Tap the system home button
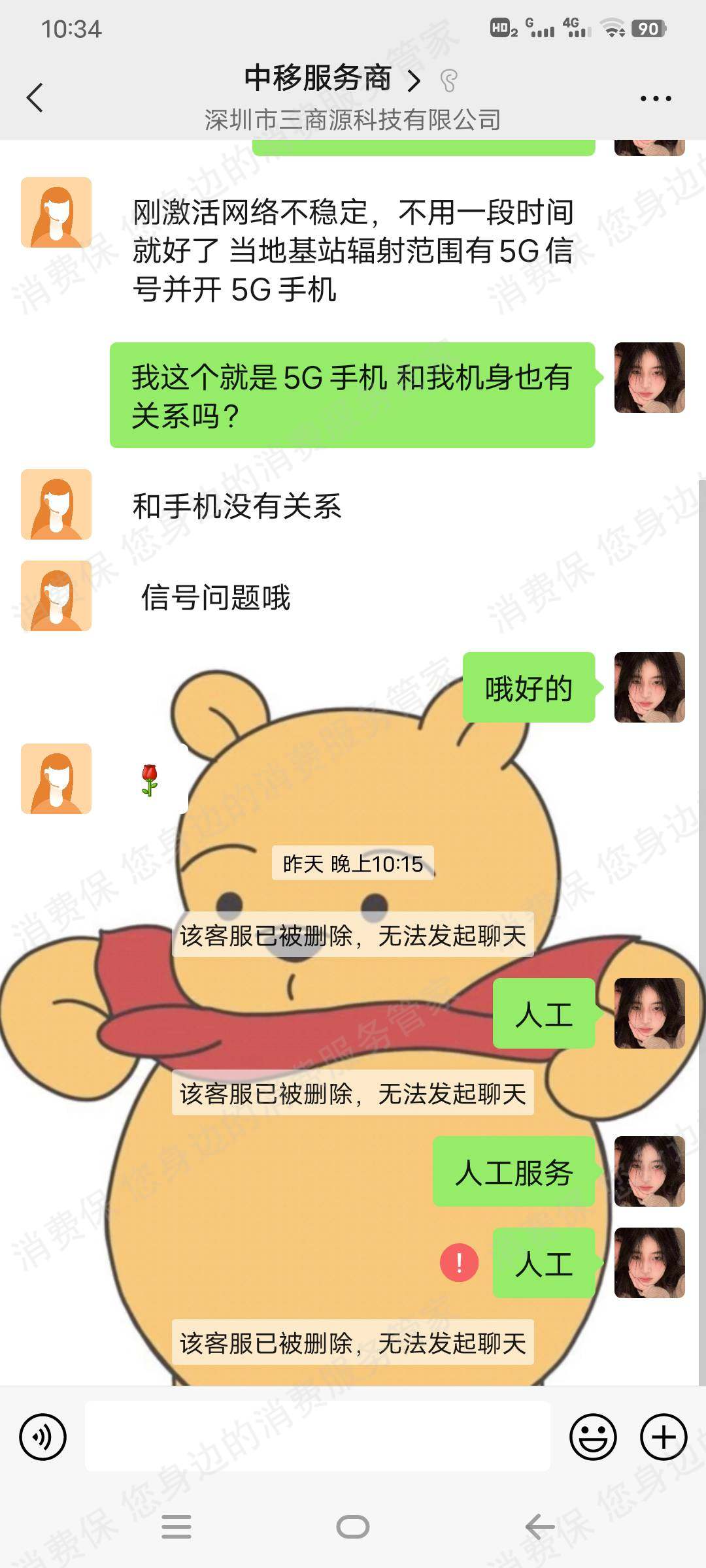This screenshot has height=1568, width=706. (353, 1527)
